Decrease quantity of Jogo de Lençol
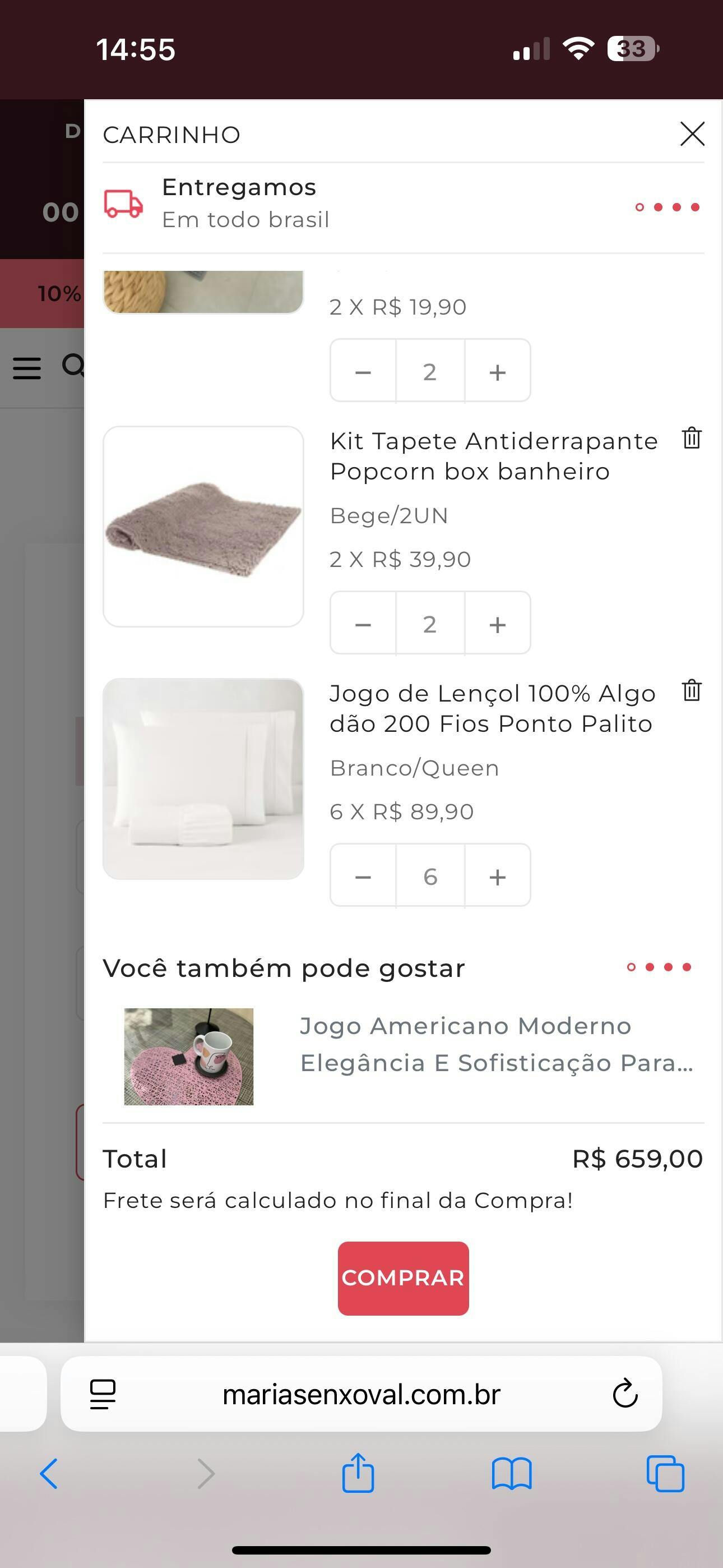Screen dimensions: 723x1568 363,877
